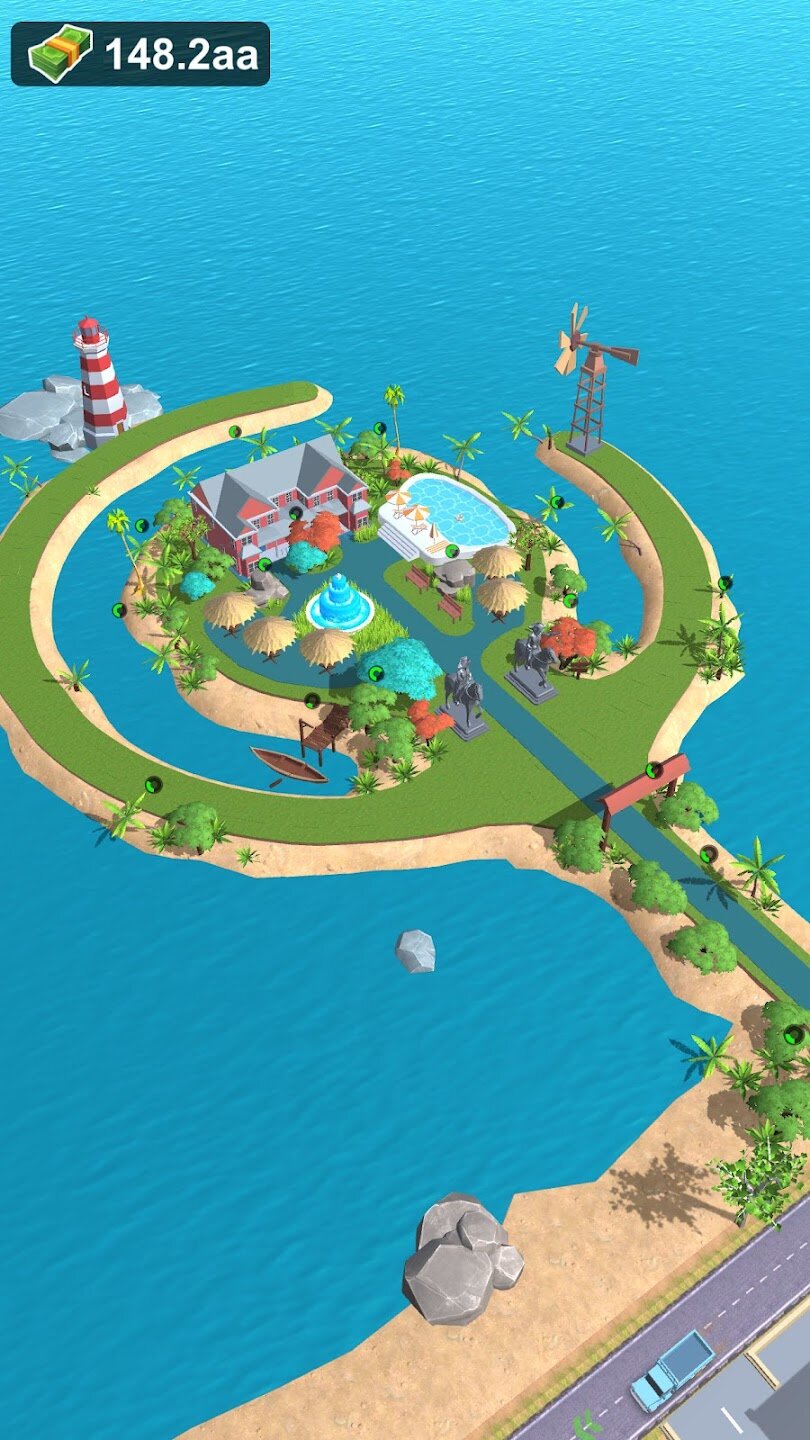Tap the green marker on the red mansion
This screenshot has width=810, height=1440.
tap(296, 513)
